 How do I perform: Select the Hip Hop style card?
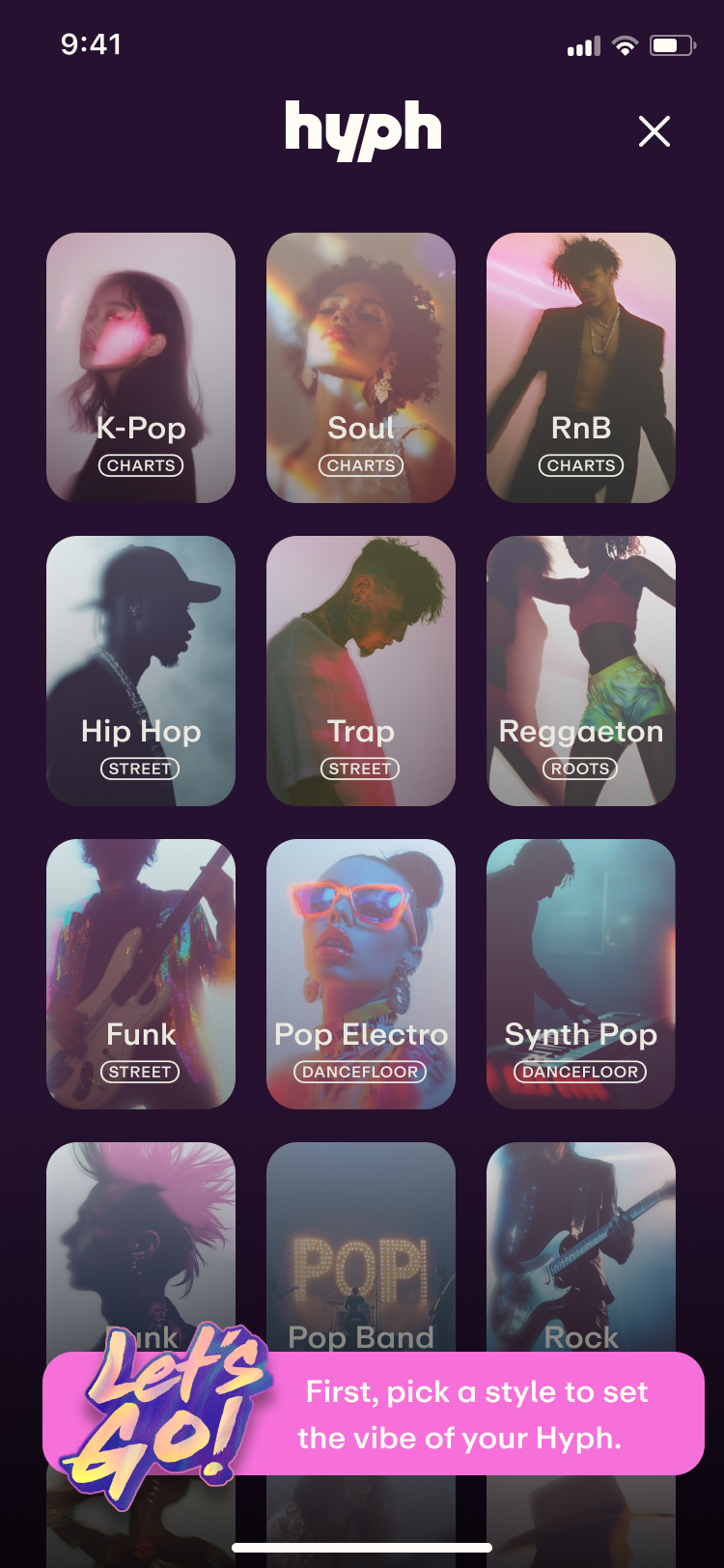click(141, 671)
